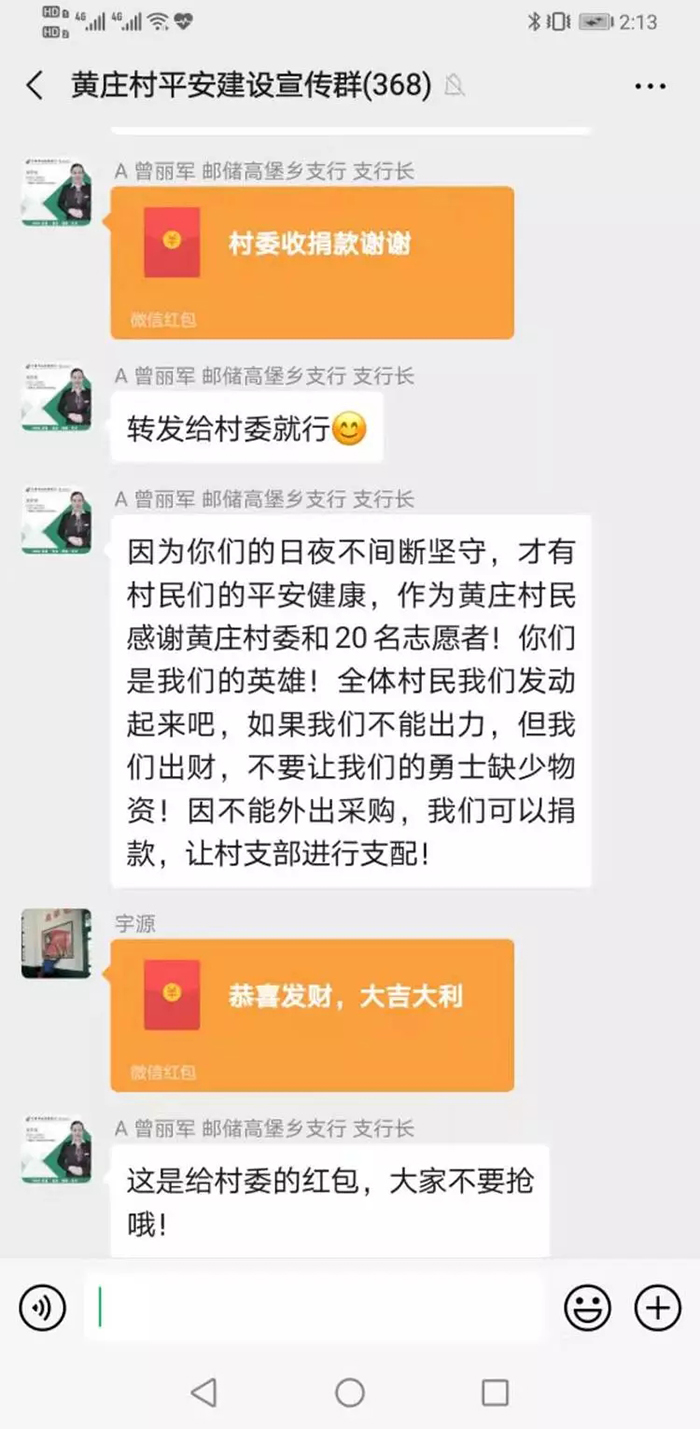Go to the home screen
Image resolution: width=700 pixels, height=1429 pixels.
point(350,1392)
